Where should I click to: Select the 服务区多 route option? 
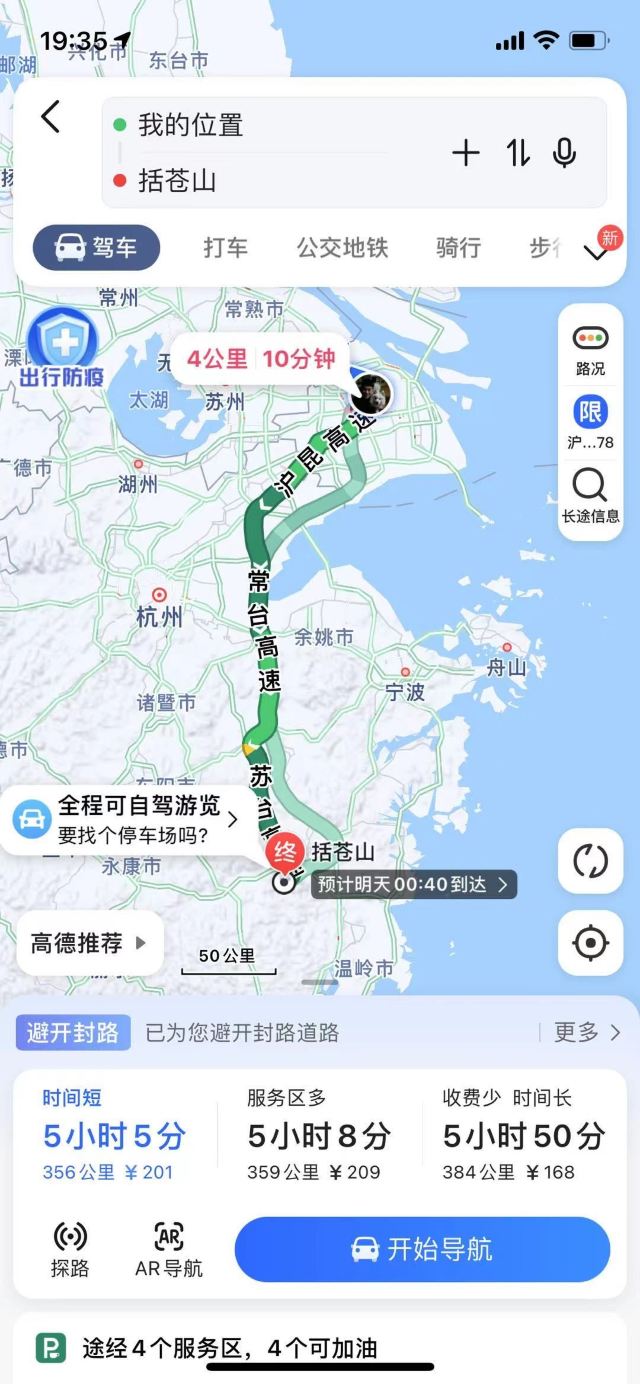pos(318,1136)
